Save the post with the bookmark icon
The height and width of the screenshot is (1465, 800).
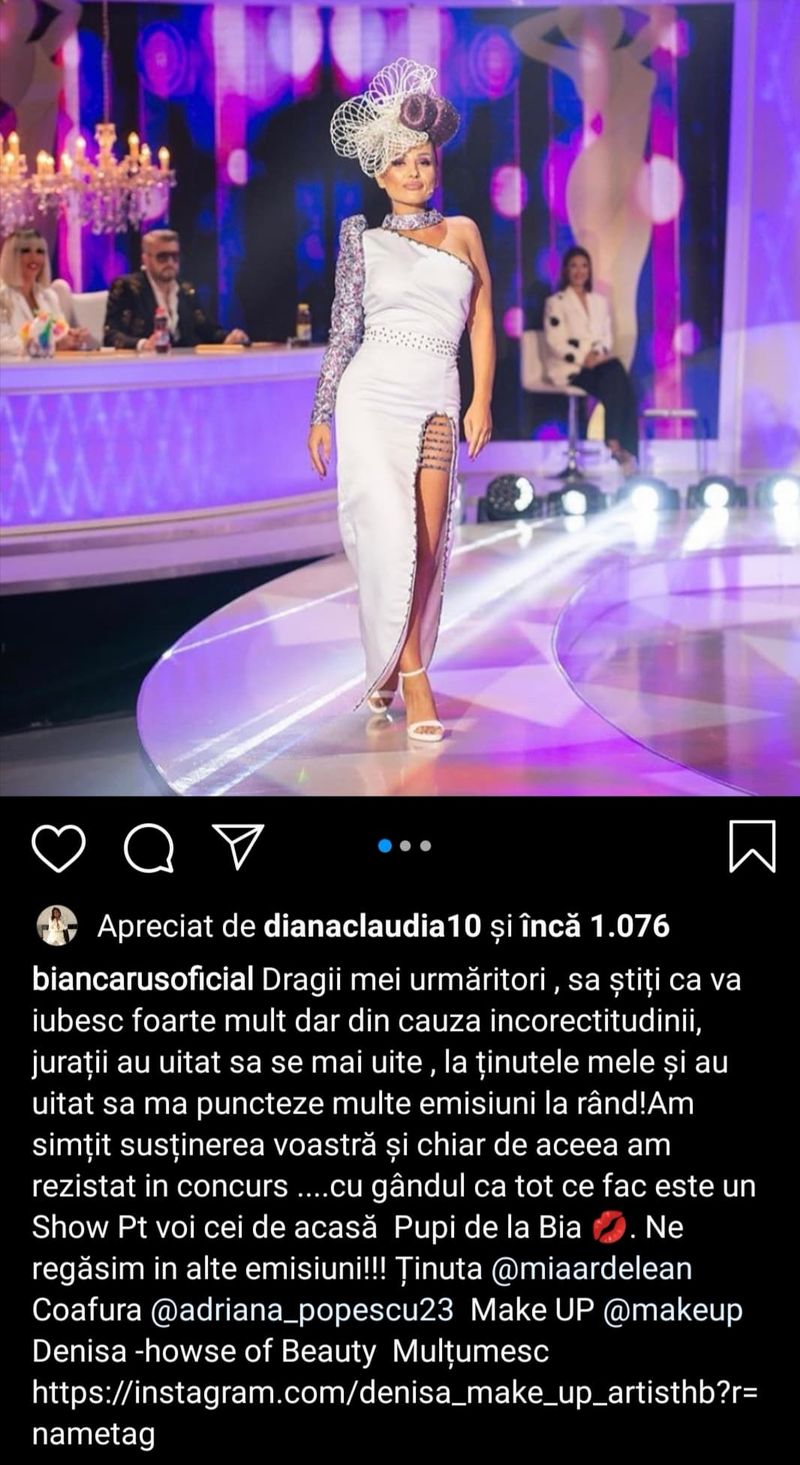(752, 847)
